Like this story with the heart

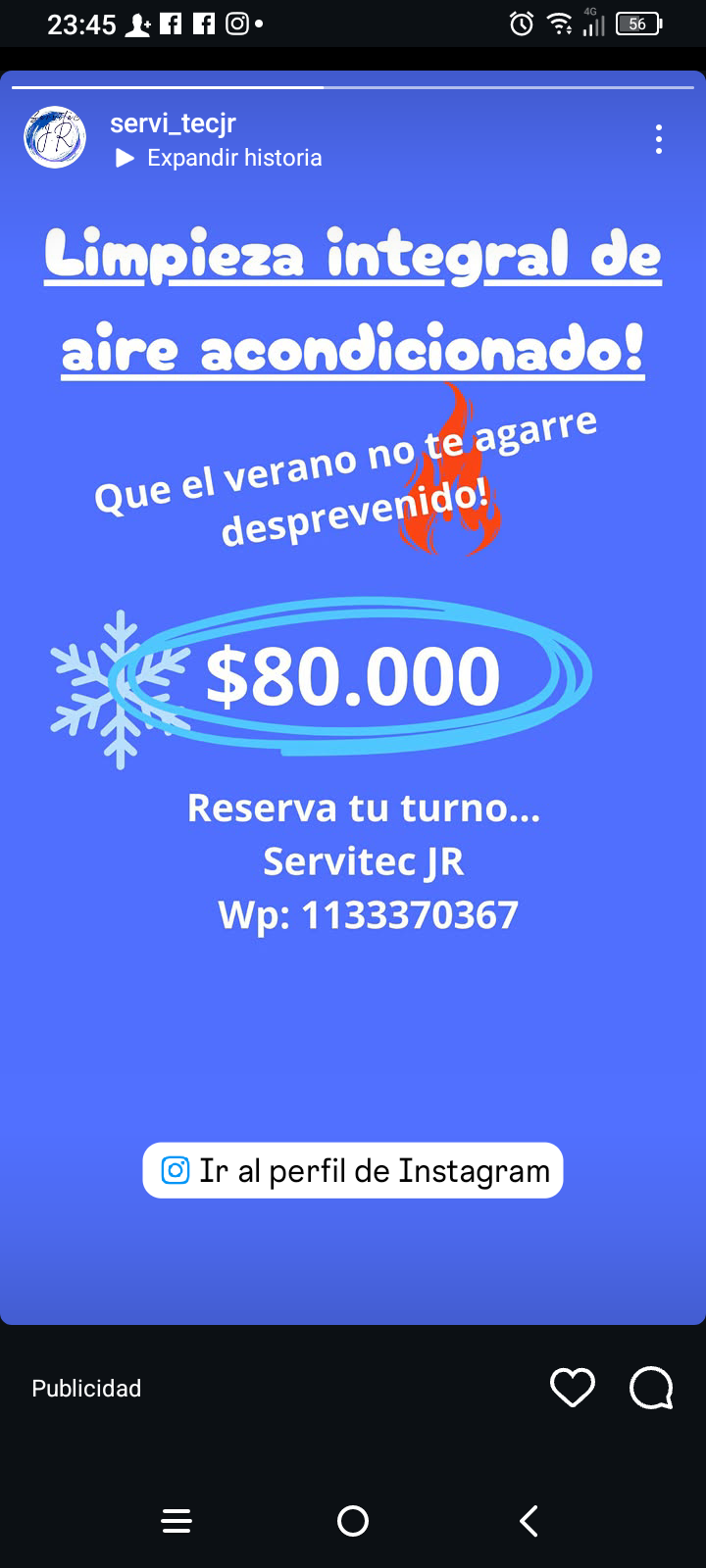pyautogui.click(x=573, y=1388)
